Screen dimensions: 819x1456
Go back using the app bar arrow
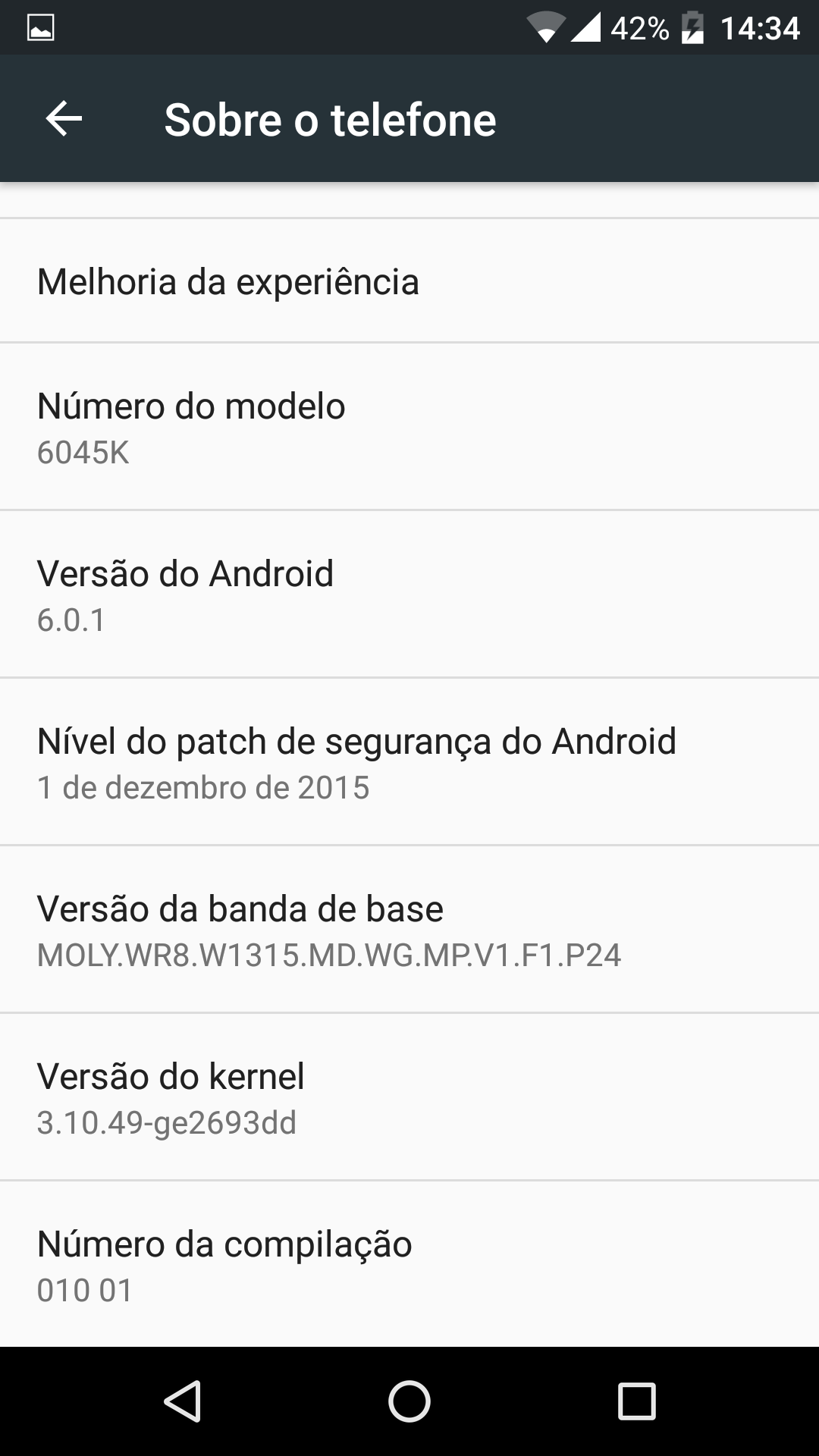pos(64,119)
